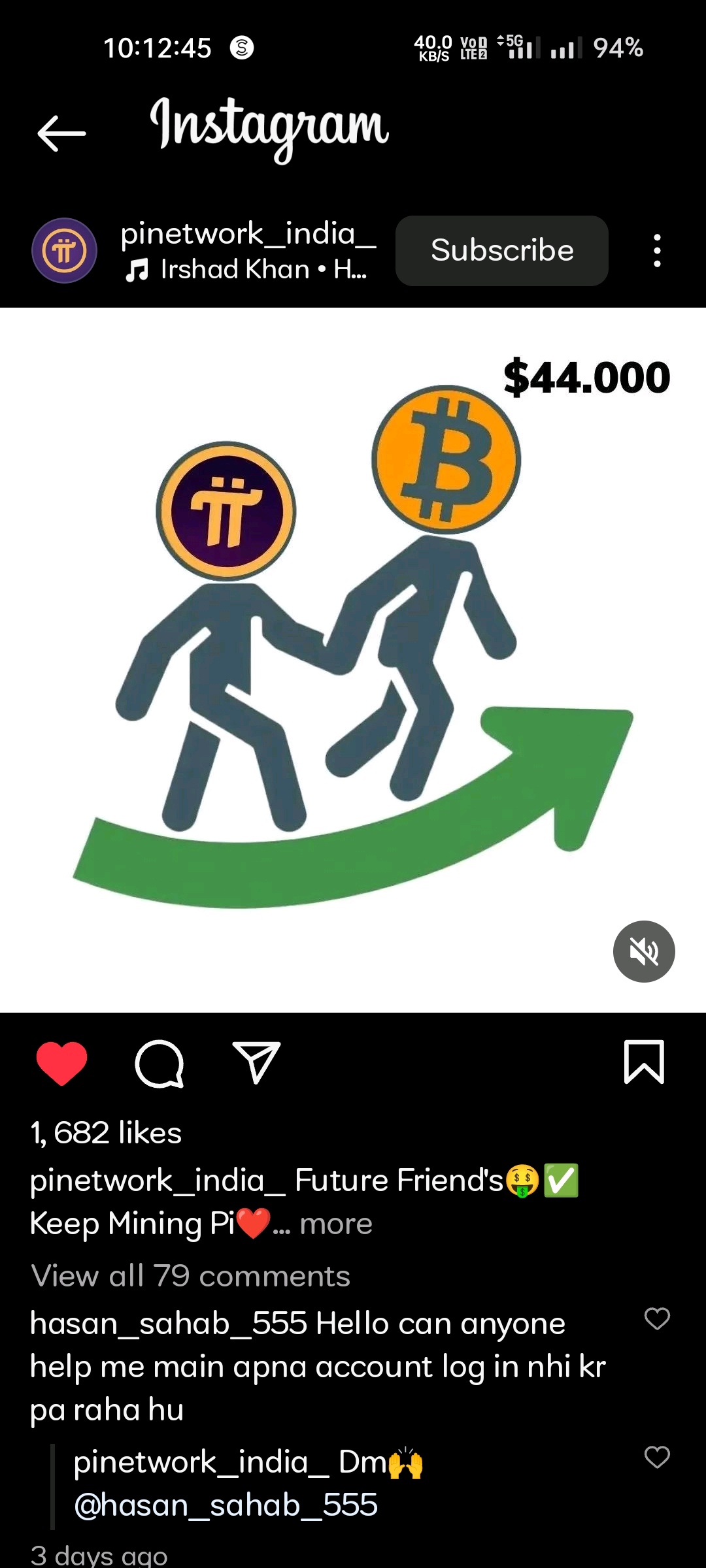Open the @hasan_sahab_555 mention
Screen dimensions: 706x1568
[x=226, y=1505]
